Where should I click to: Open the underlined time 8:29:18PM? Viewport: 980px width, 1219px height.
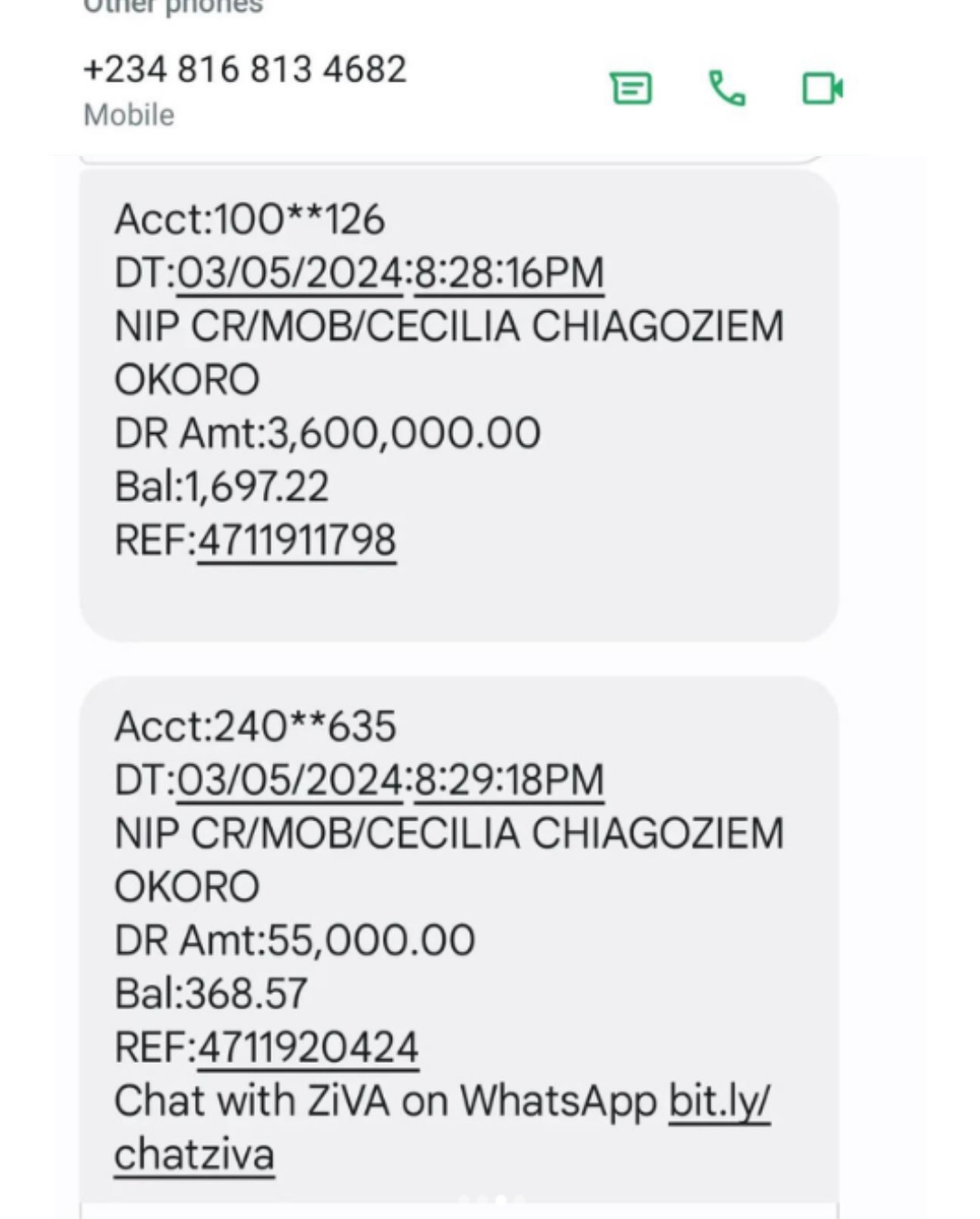(509, 781)
